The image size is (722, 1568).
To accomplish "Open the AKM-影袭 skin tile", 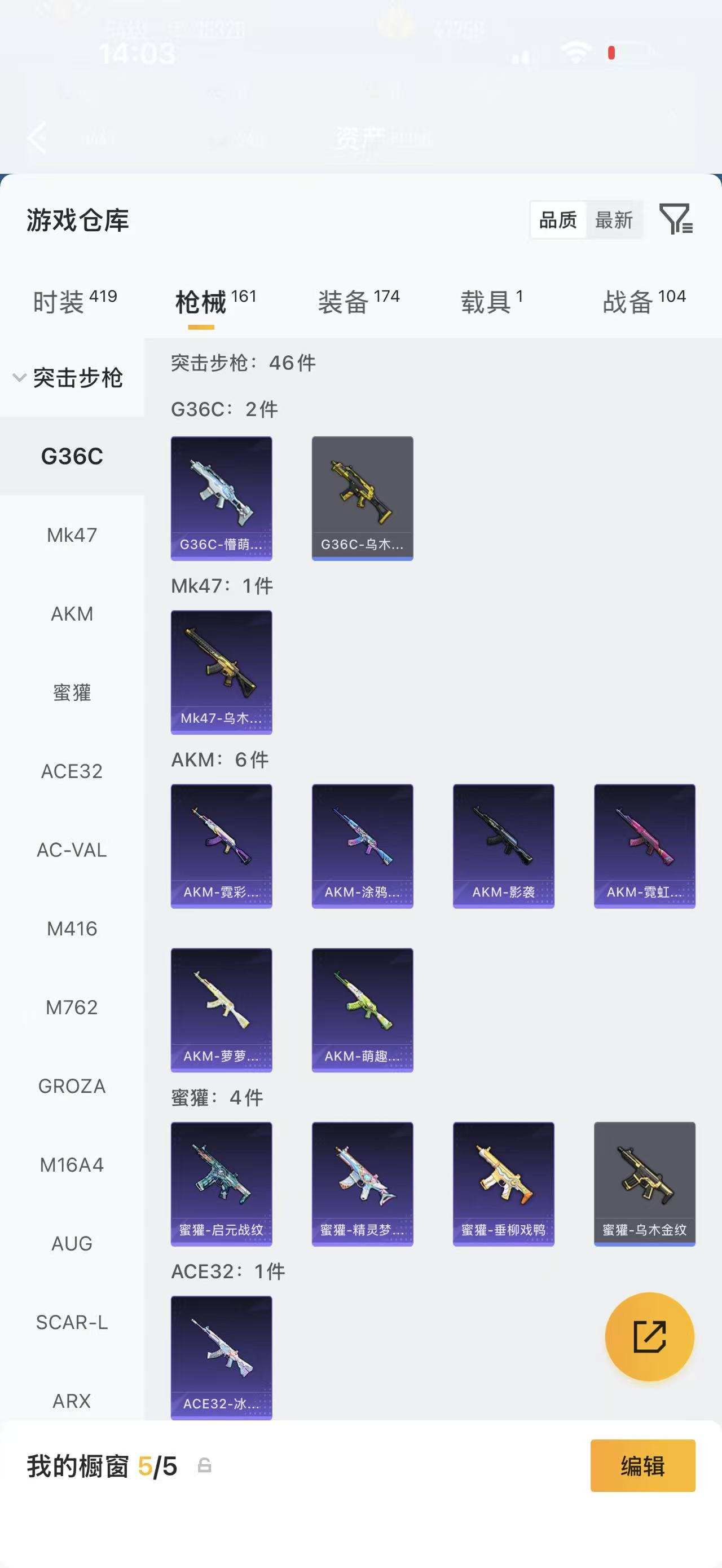I will [504, 846].
